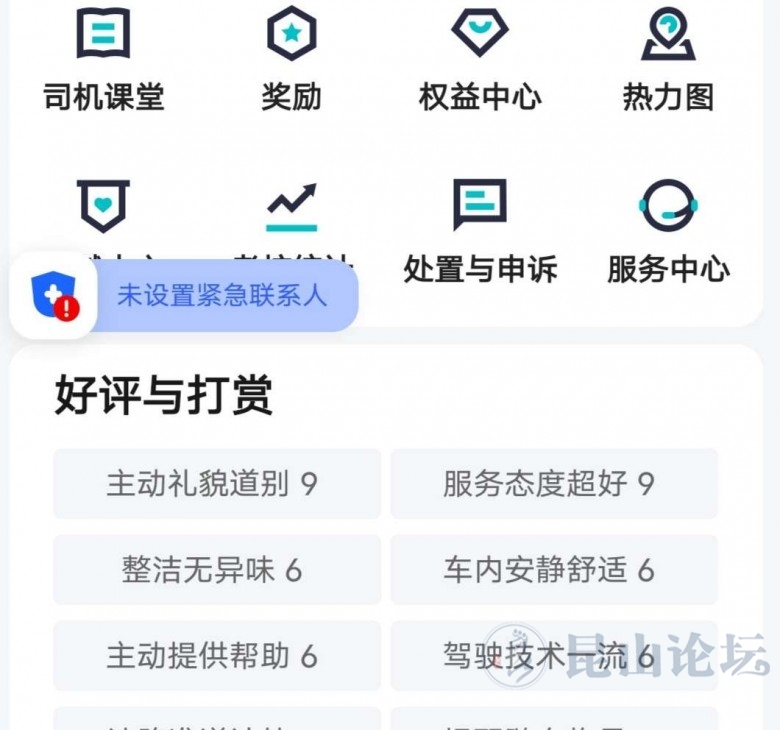
Task: Open 权益中心 benefits center
Action: (480, 58)
